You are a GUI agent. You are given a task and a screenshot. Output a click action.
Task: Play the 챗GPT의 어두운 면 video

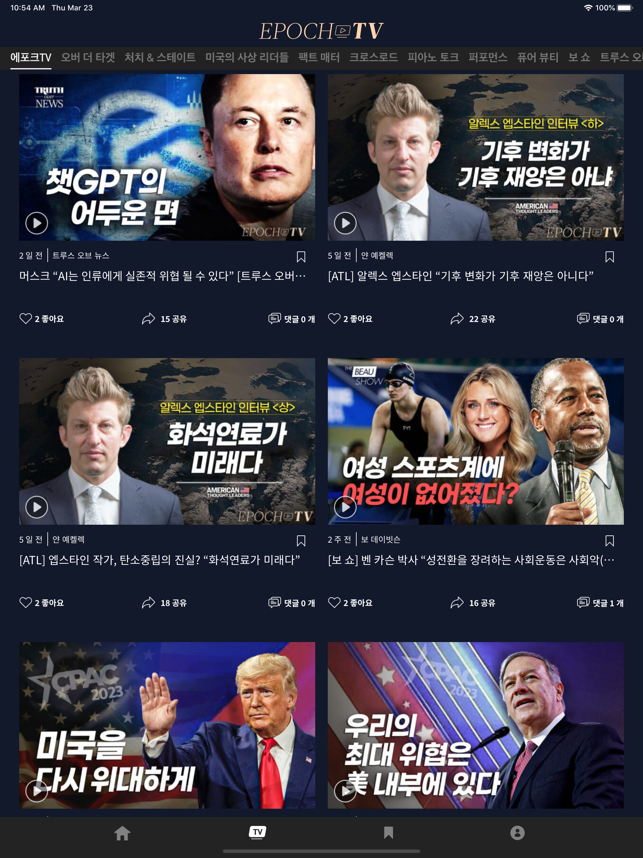37,223
